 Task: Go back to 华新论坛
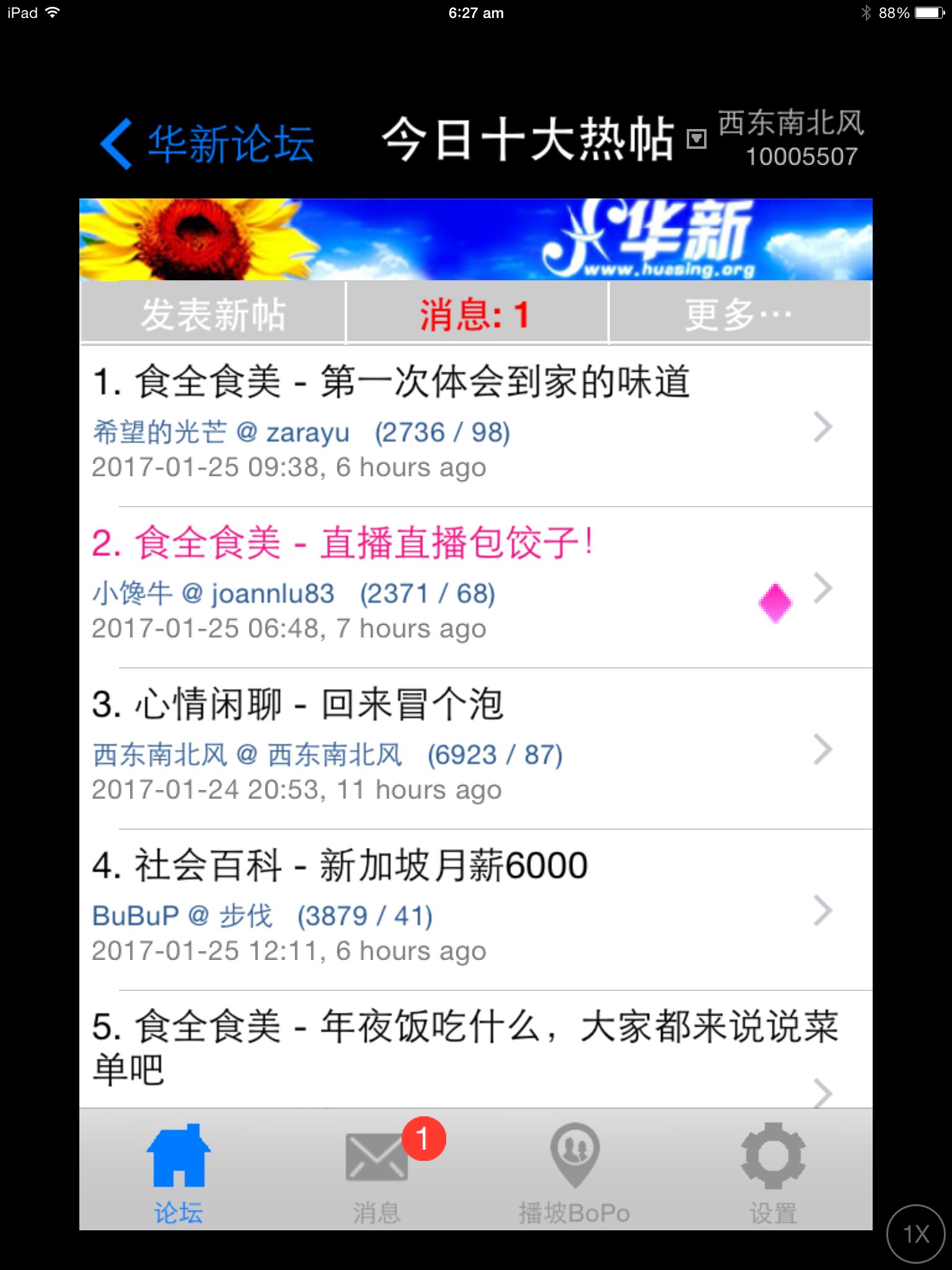pos(208,144)
